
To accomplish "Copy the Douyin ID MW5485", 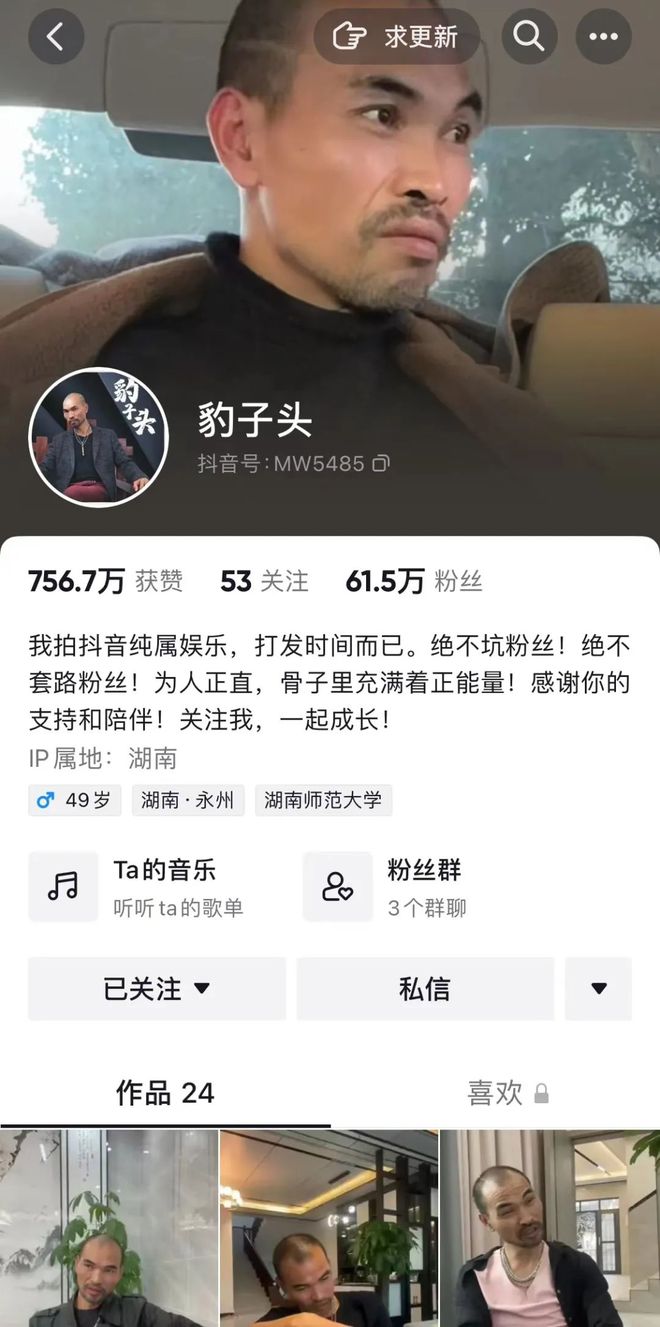I will coord(381,464).
